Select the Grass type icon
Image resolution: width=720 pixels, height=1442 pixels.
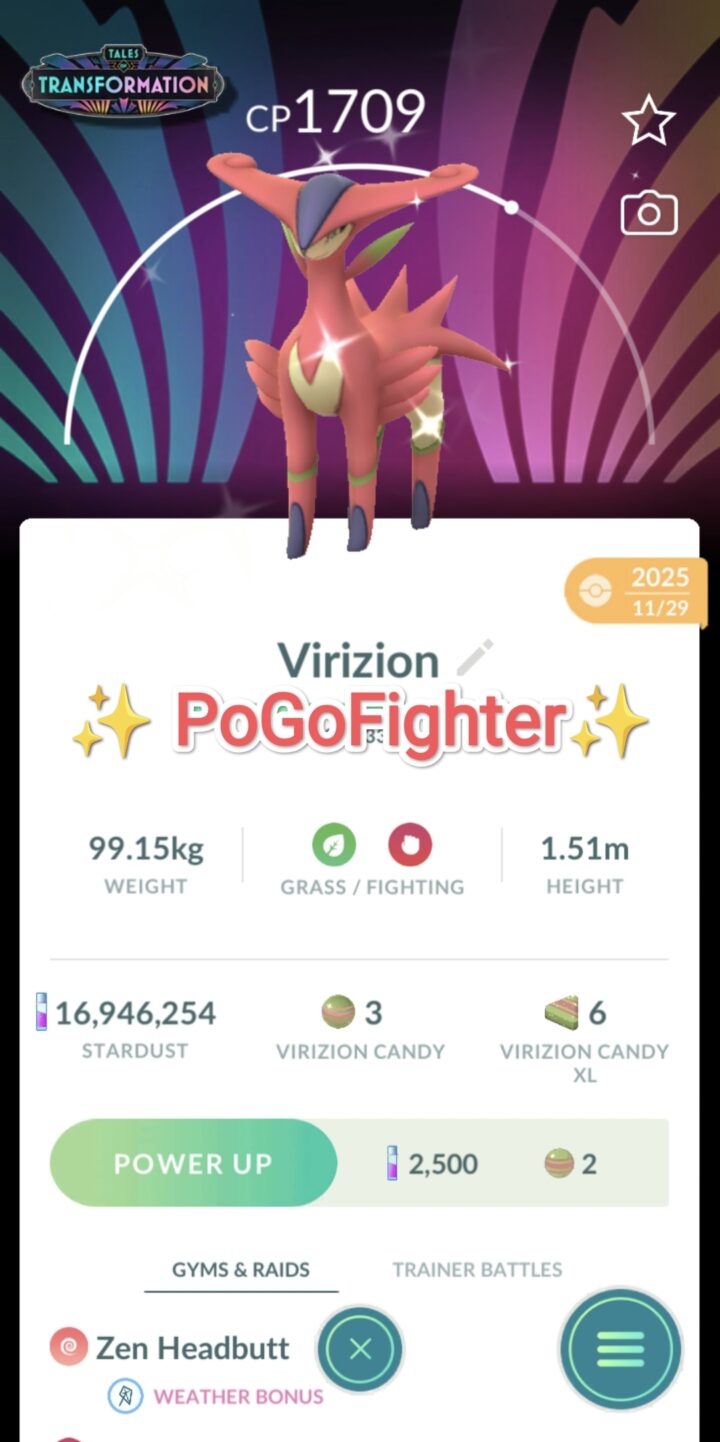(x=333, y=845)
